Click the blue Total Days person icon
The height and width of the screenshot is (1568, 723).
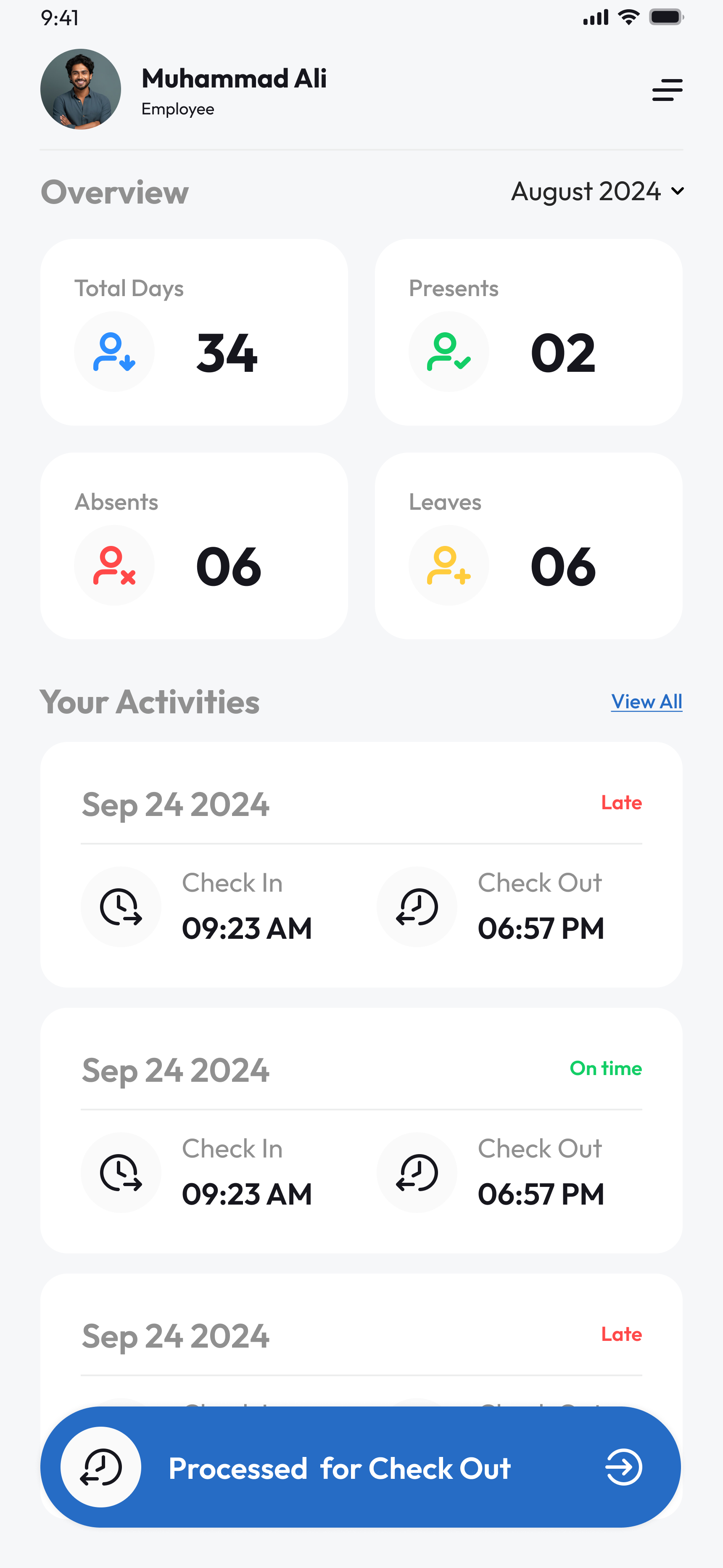pos(114,352)
